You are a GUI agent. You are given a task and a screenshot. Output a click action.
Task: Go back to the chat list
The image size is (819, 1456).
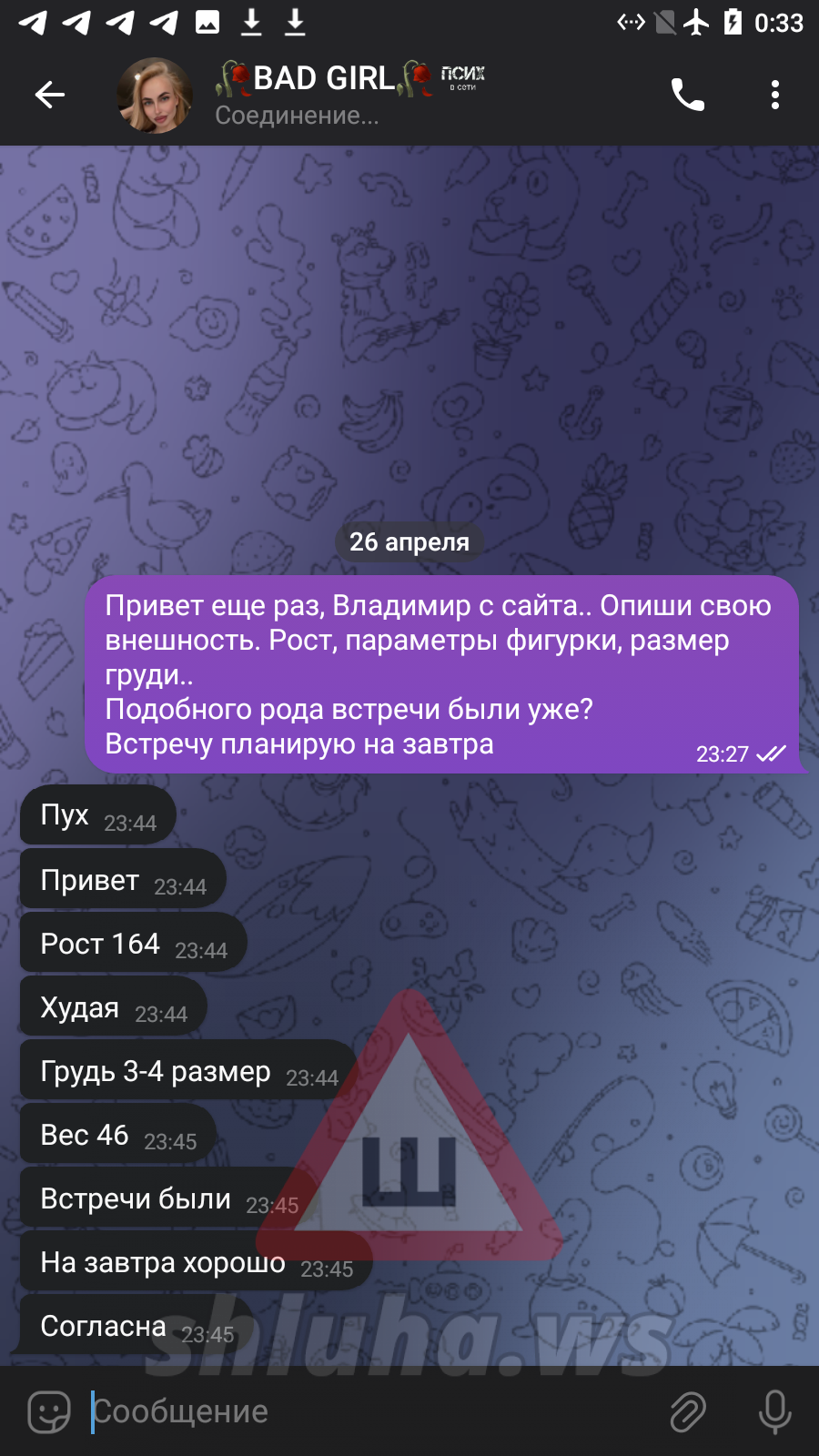pyautogui.click(x=50, y=95)
